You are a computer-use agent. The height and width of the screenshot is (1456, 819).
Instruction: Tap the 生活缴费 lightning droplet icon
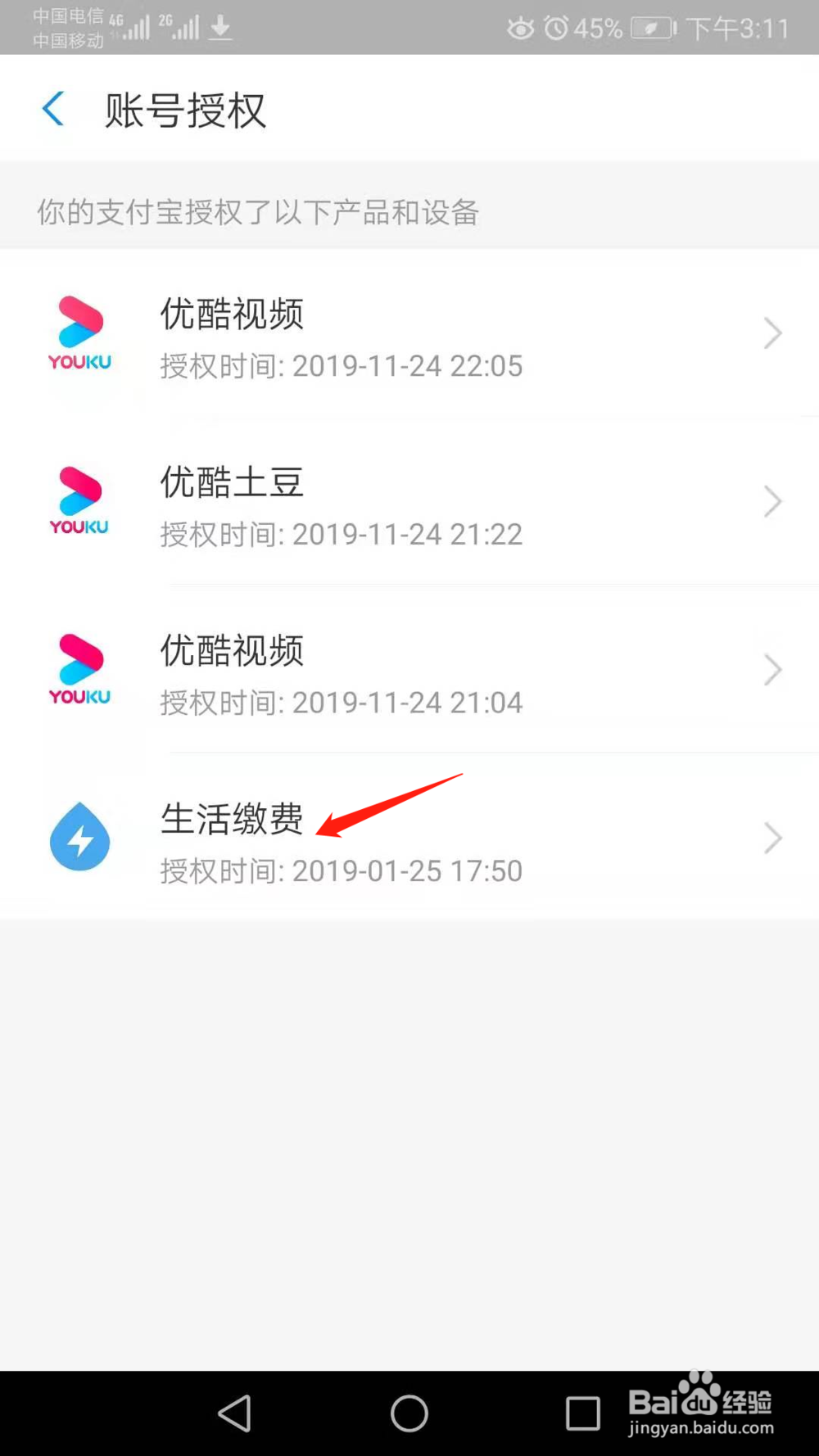(79, 837)
